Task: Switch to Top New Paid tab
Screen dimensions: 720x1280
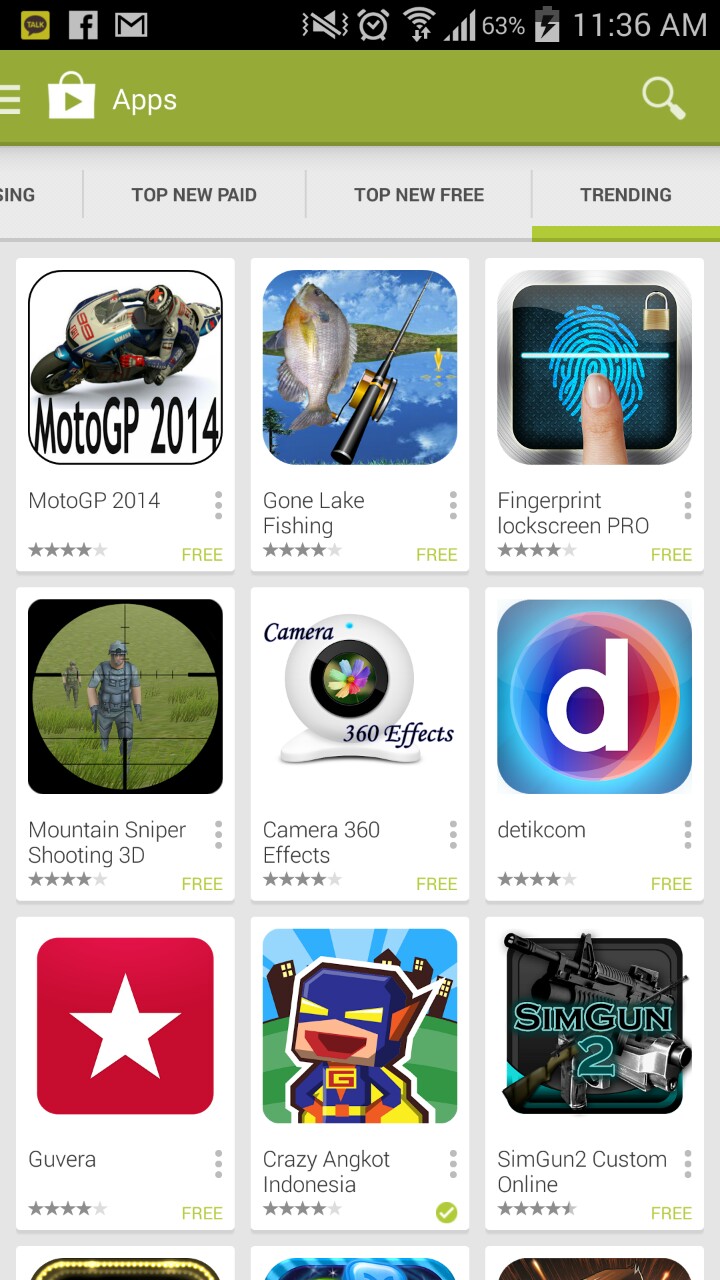Action: click(x=194, y=195)
